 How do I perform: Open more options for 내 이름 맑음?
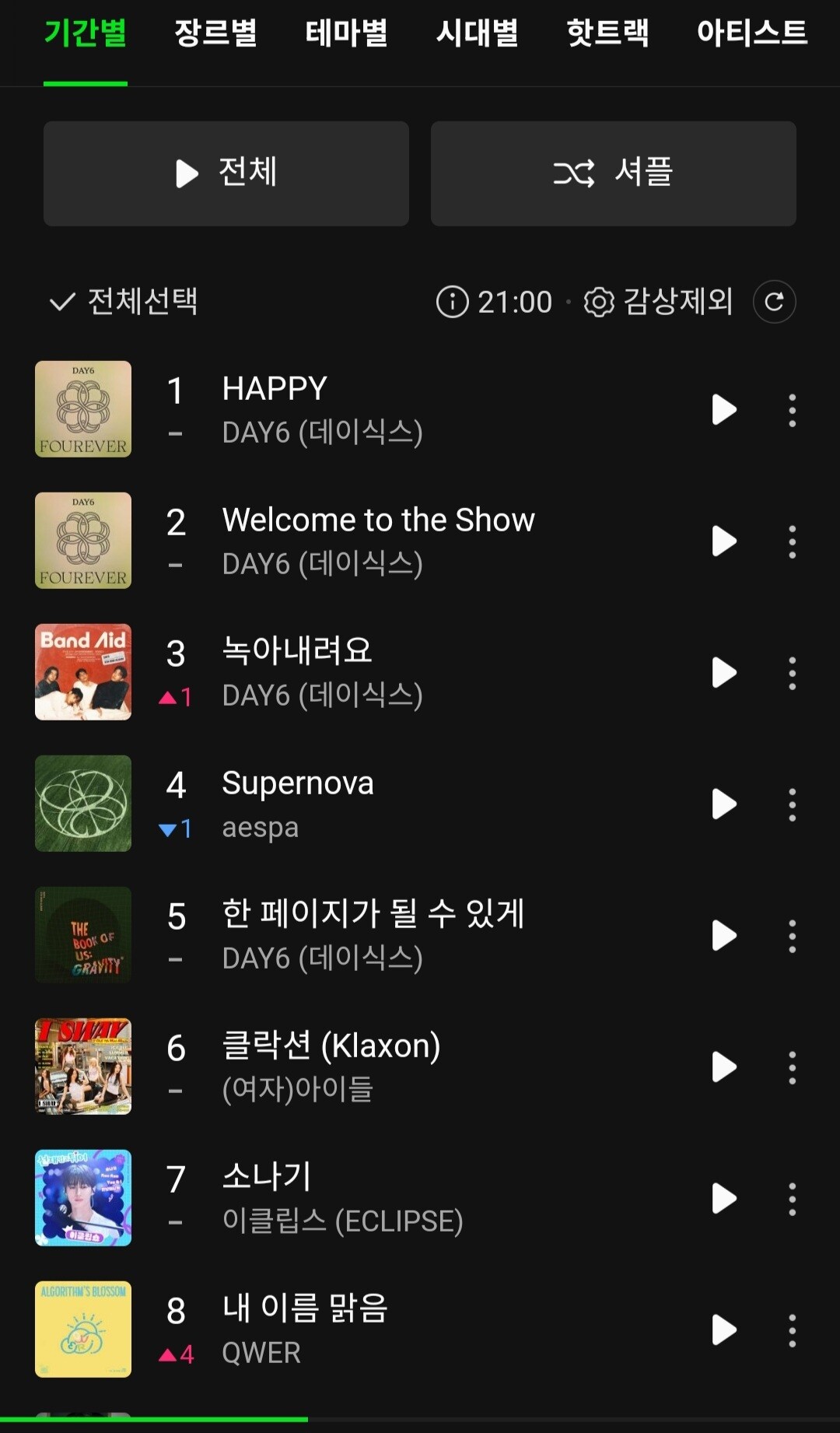792,1330
